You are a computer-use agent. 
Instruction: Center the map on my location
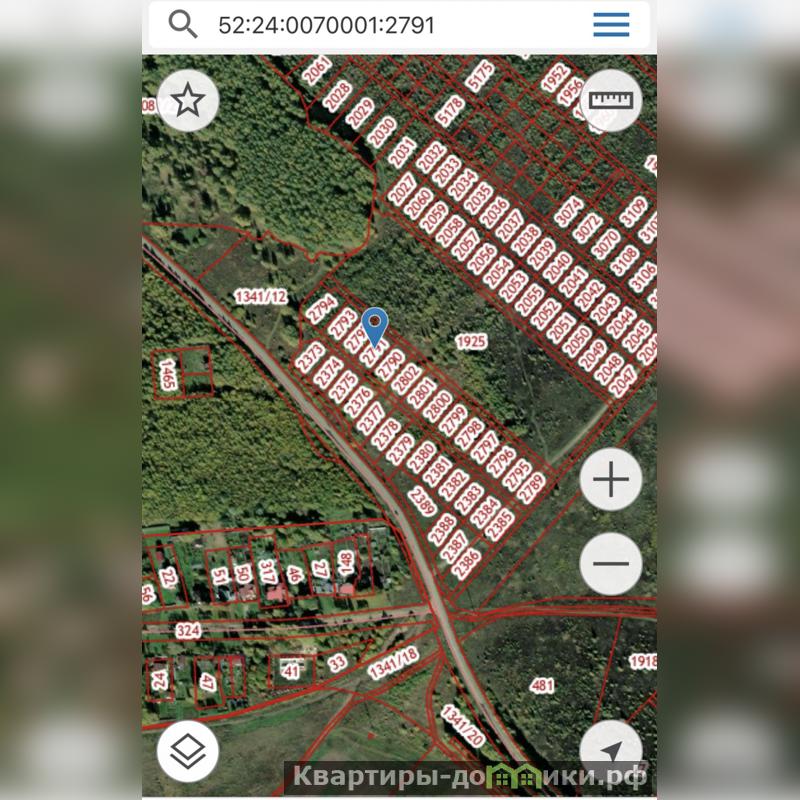(611, 752)
